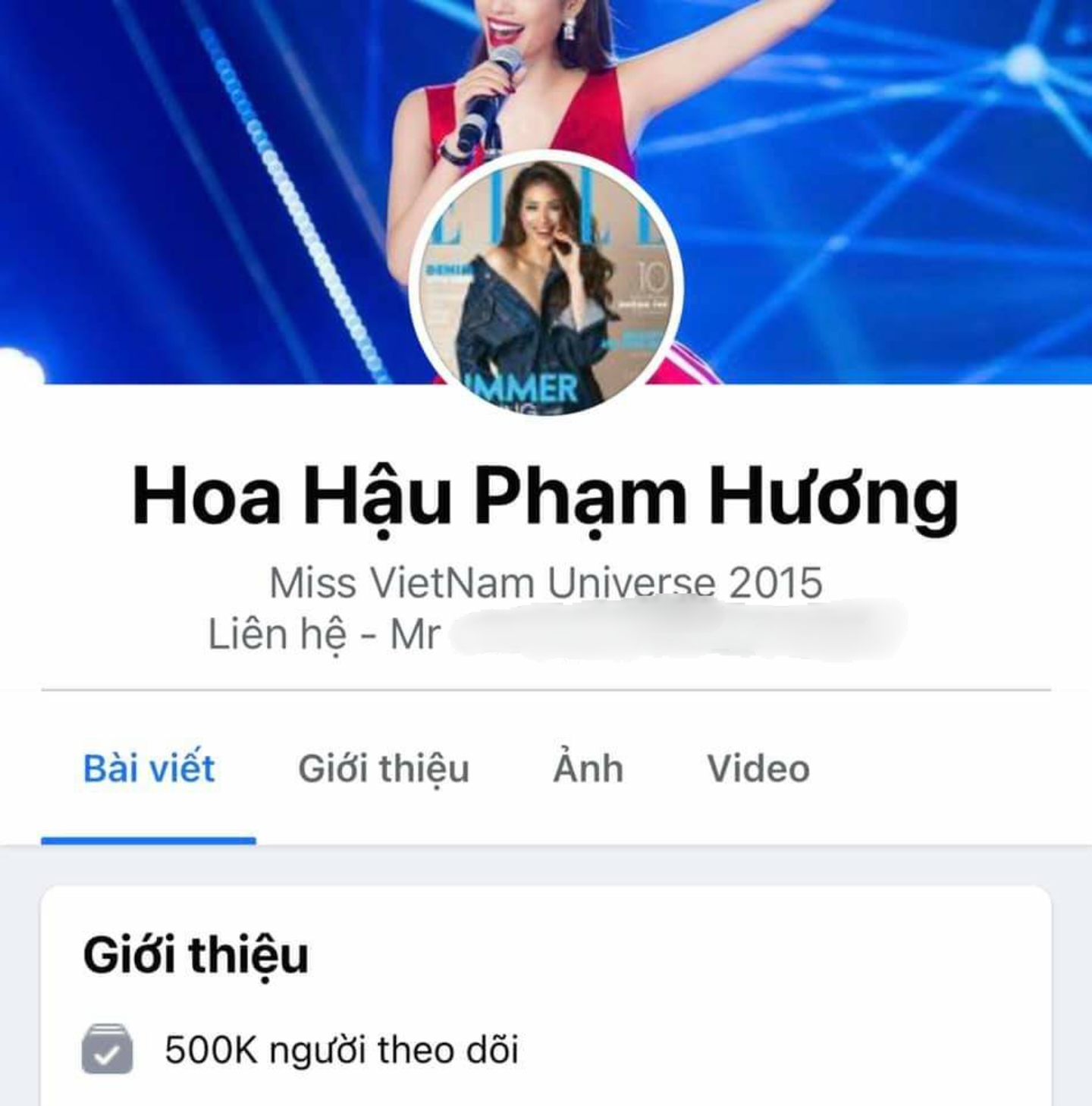Go to the Video tab
Screen dimensions: 1092x1106
tap(758, 769)
